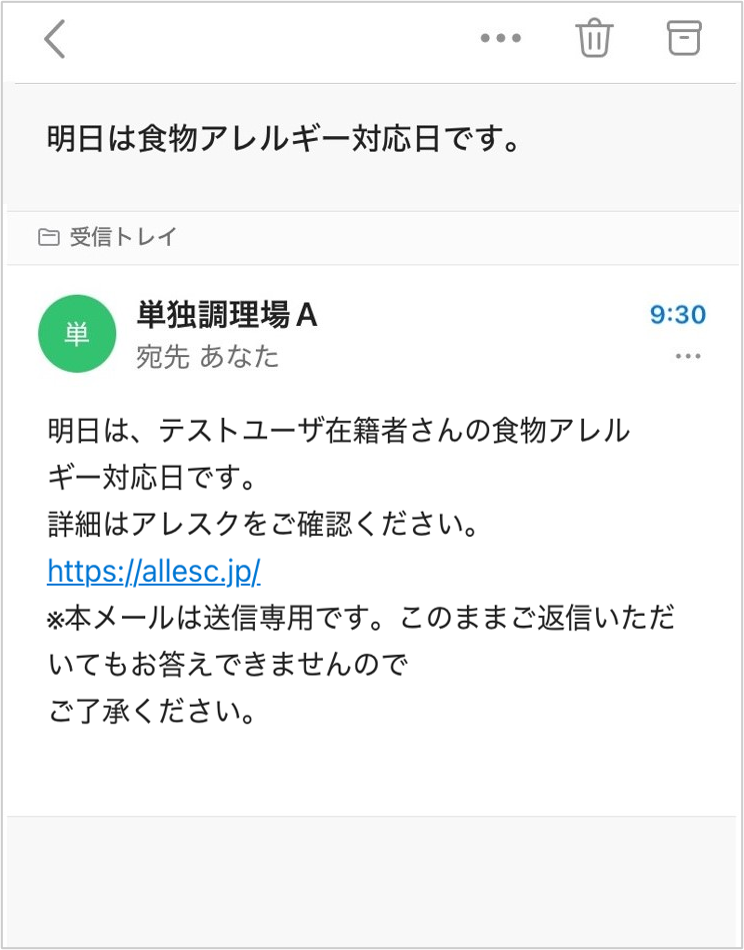Image resolution: width=744 pixels, height=950 pixels.
Task: Go back to the inbox list
Action: coord(55,40)
